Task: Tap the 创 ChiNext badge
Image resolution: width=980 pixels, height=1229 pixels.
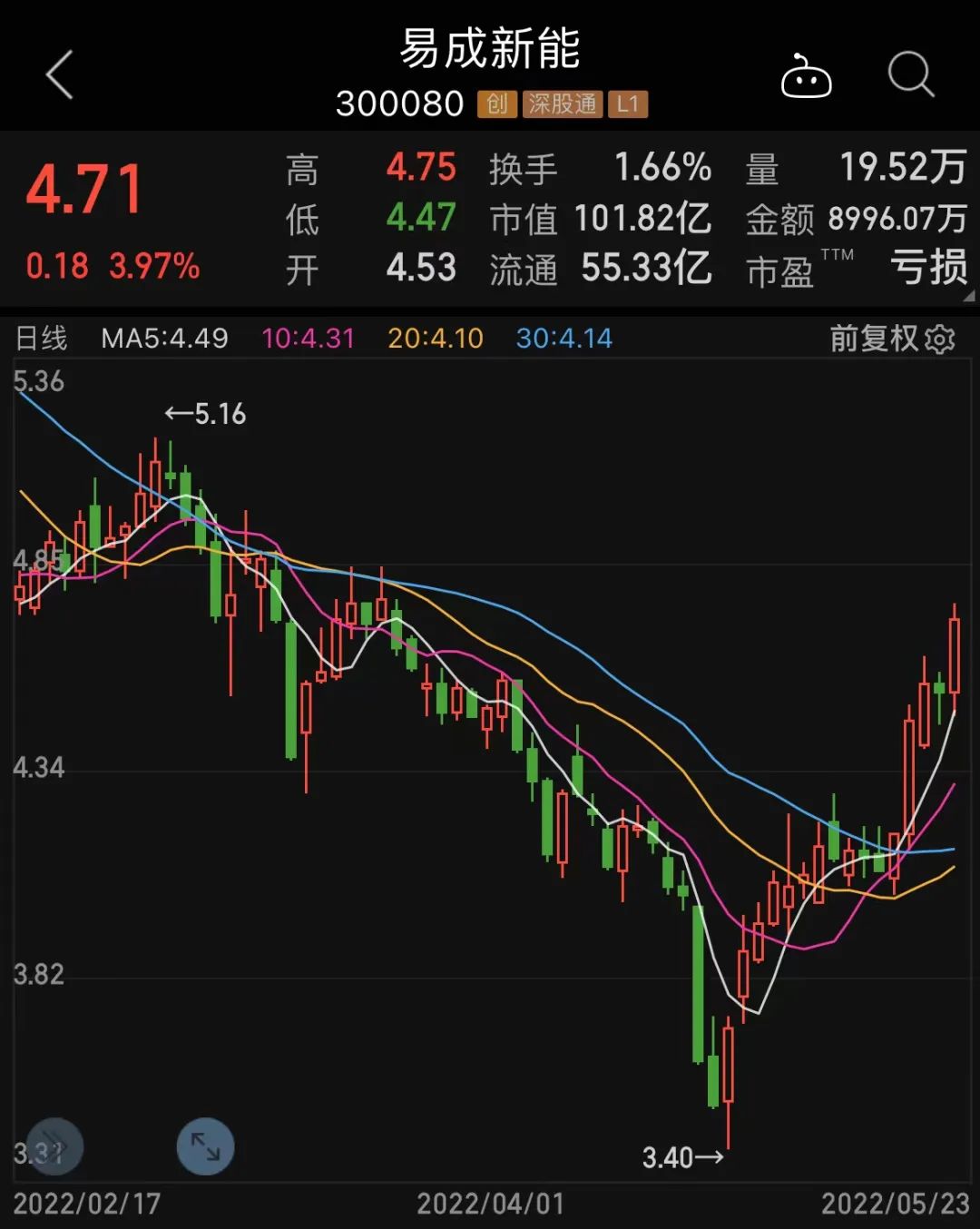Action: pyautogui.click(x=495, y=104)
